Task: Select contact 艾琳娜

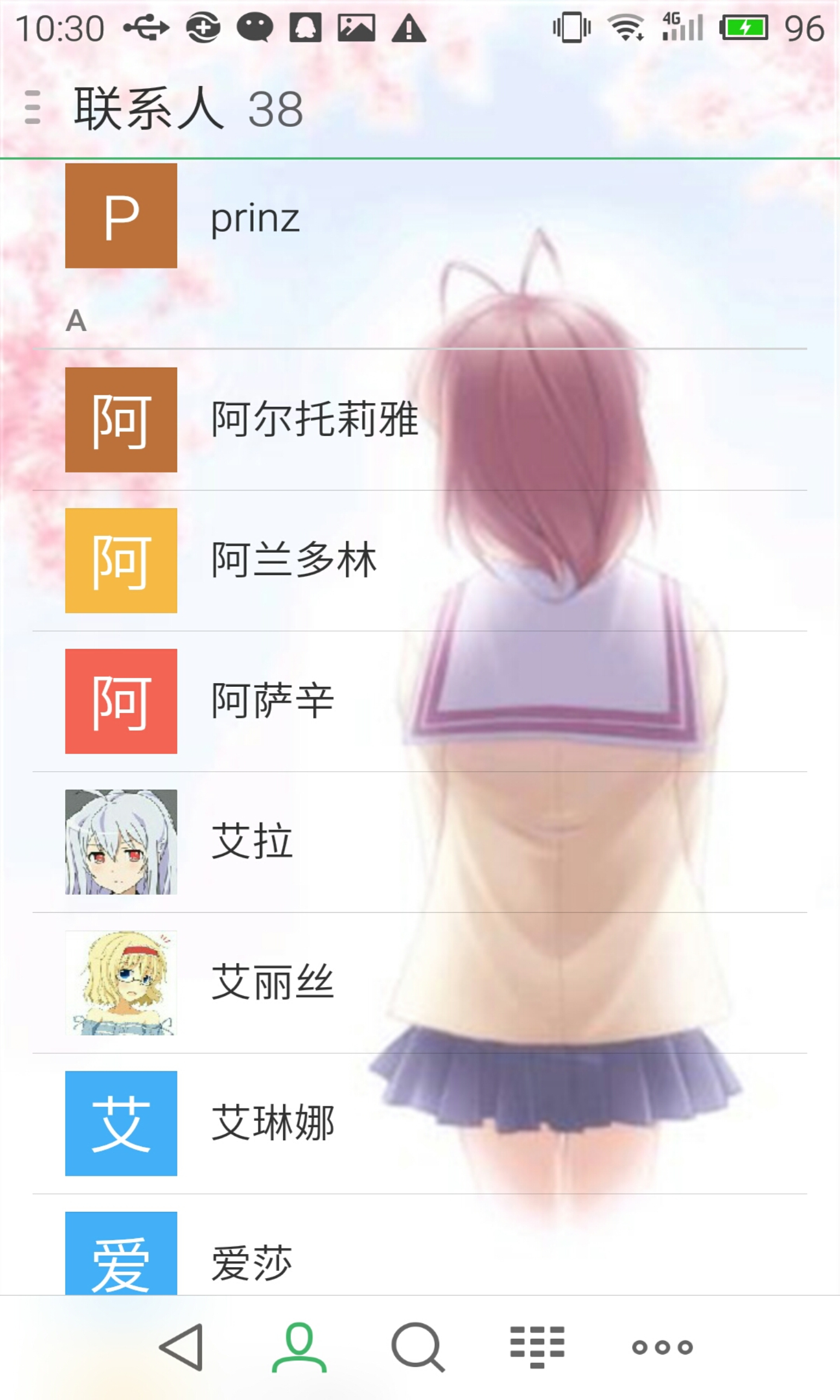Action: (x=420, y=1124)
